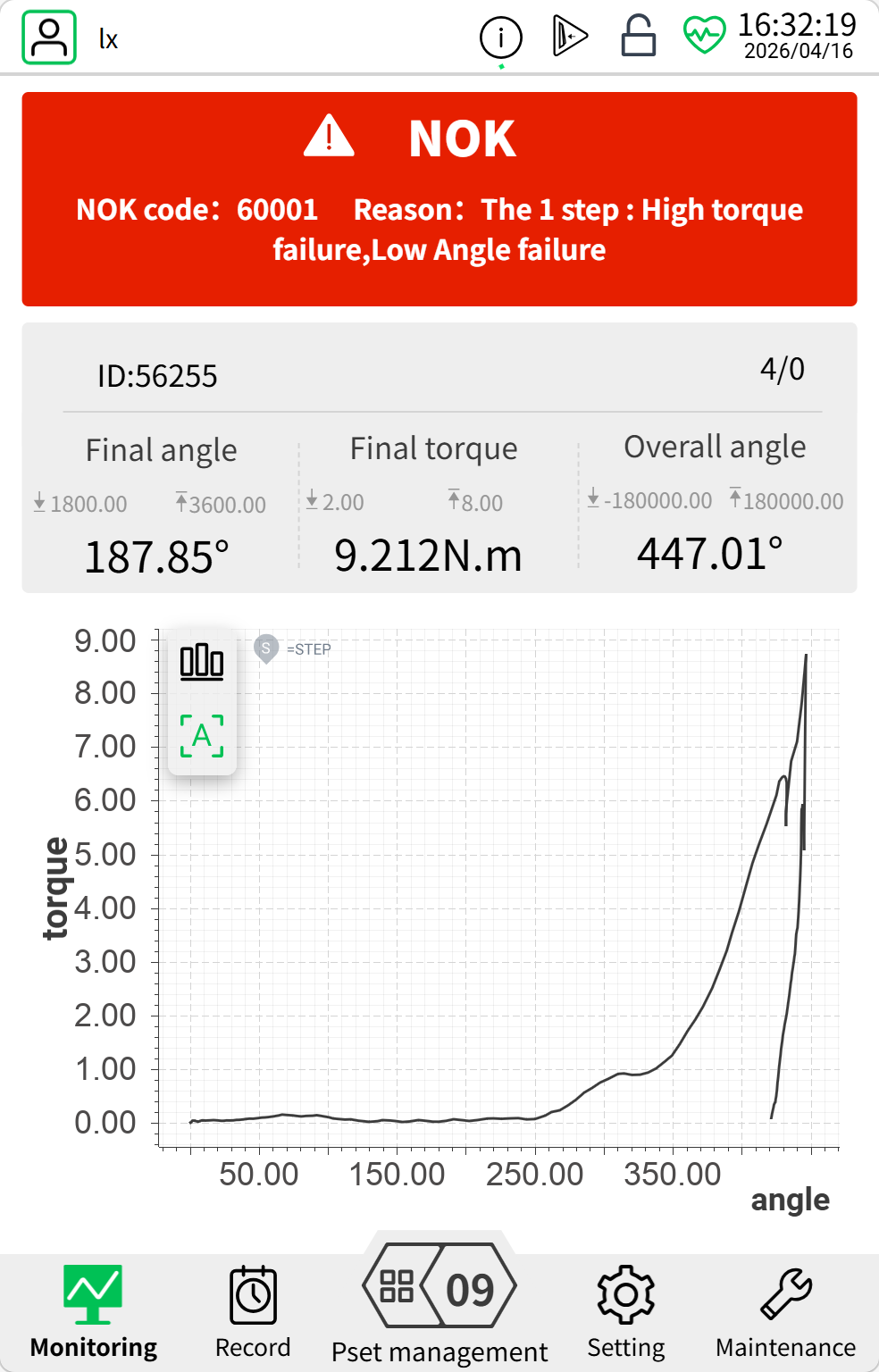
Task: Tap the auto-scale A icon
Action: point(202,736)
